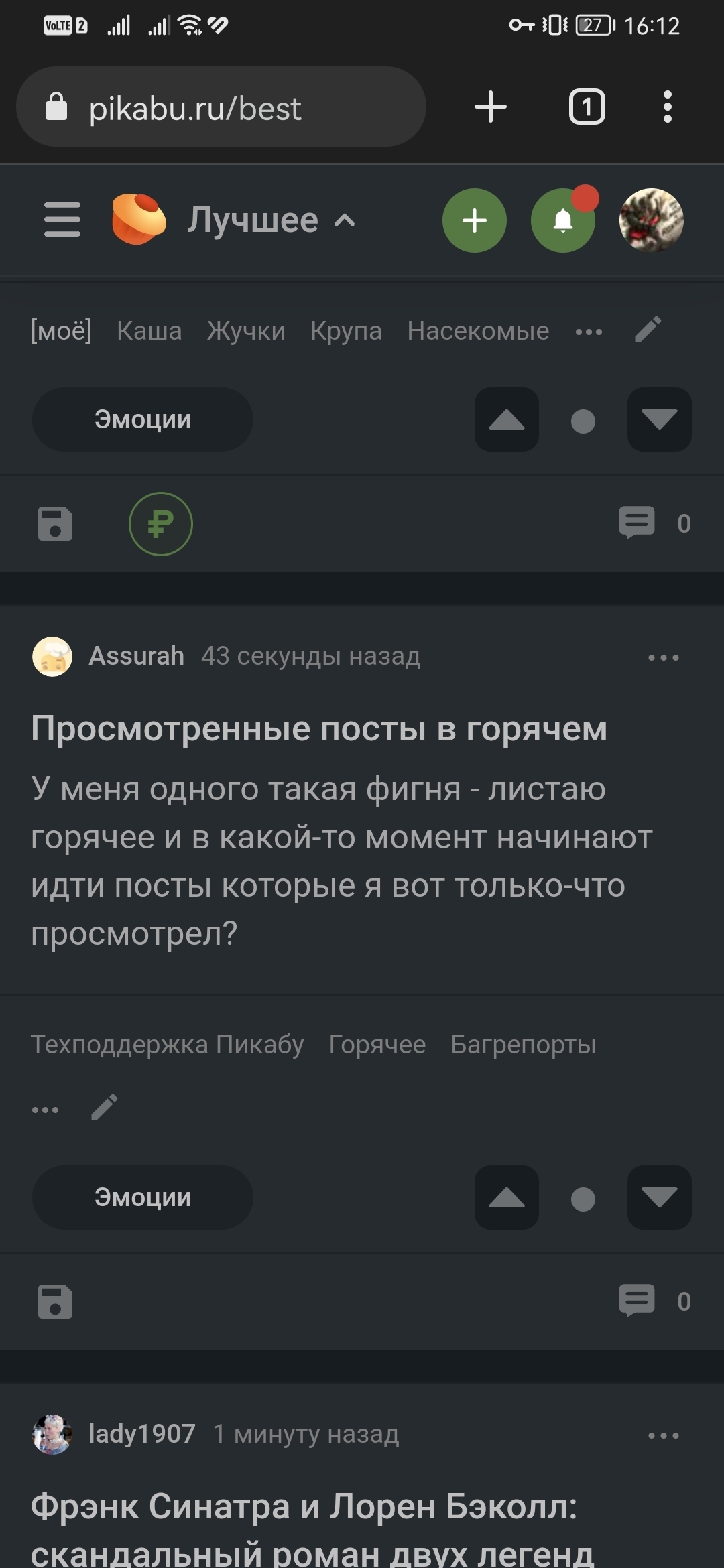Show the open tabs switcher
Viewport: 724px width, 1568px height.
click(x=587, y=107)
